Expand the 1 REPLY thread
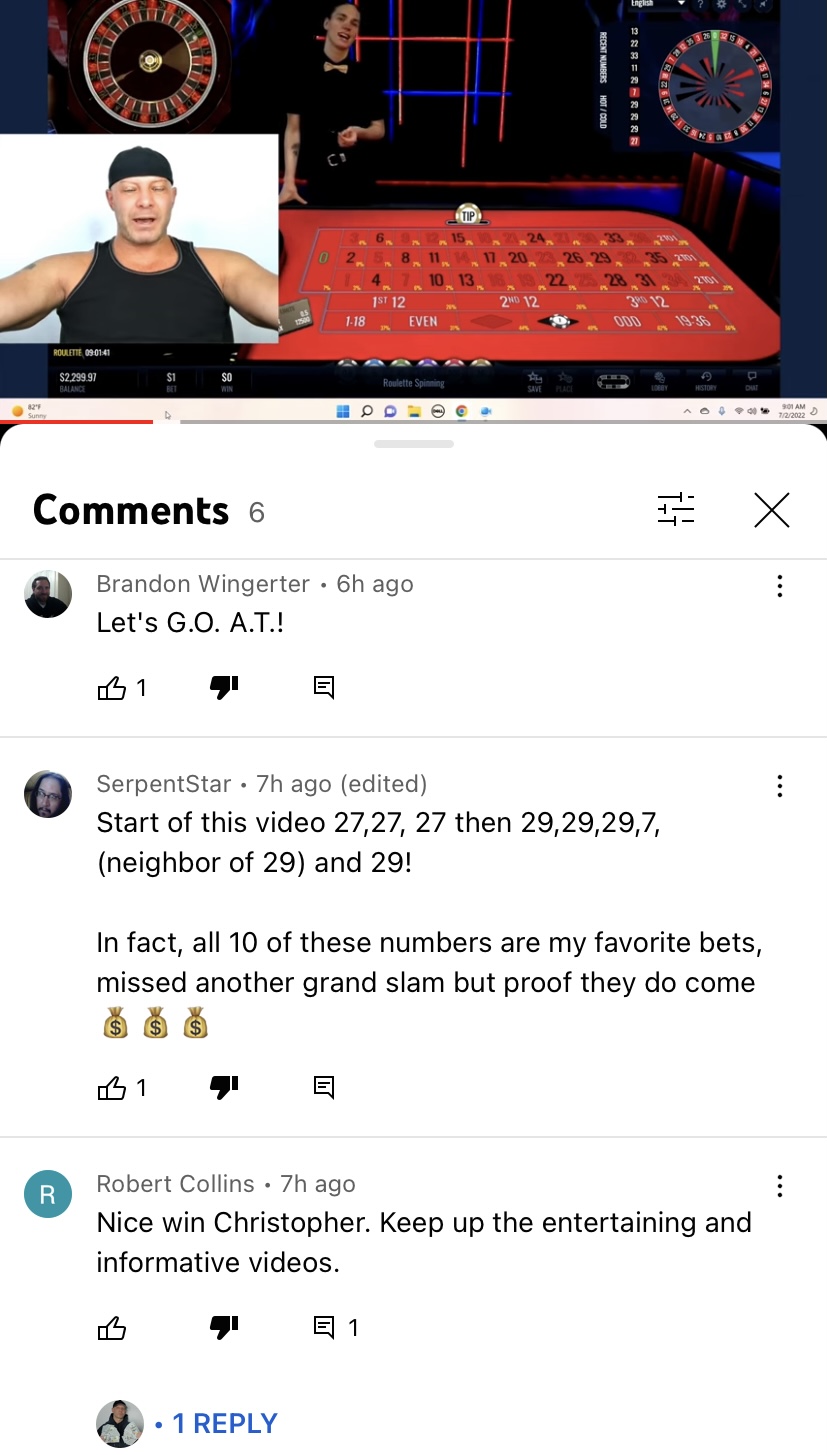Screen dimensions: 827x1455 pos(224,1423)
